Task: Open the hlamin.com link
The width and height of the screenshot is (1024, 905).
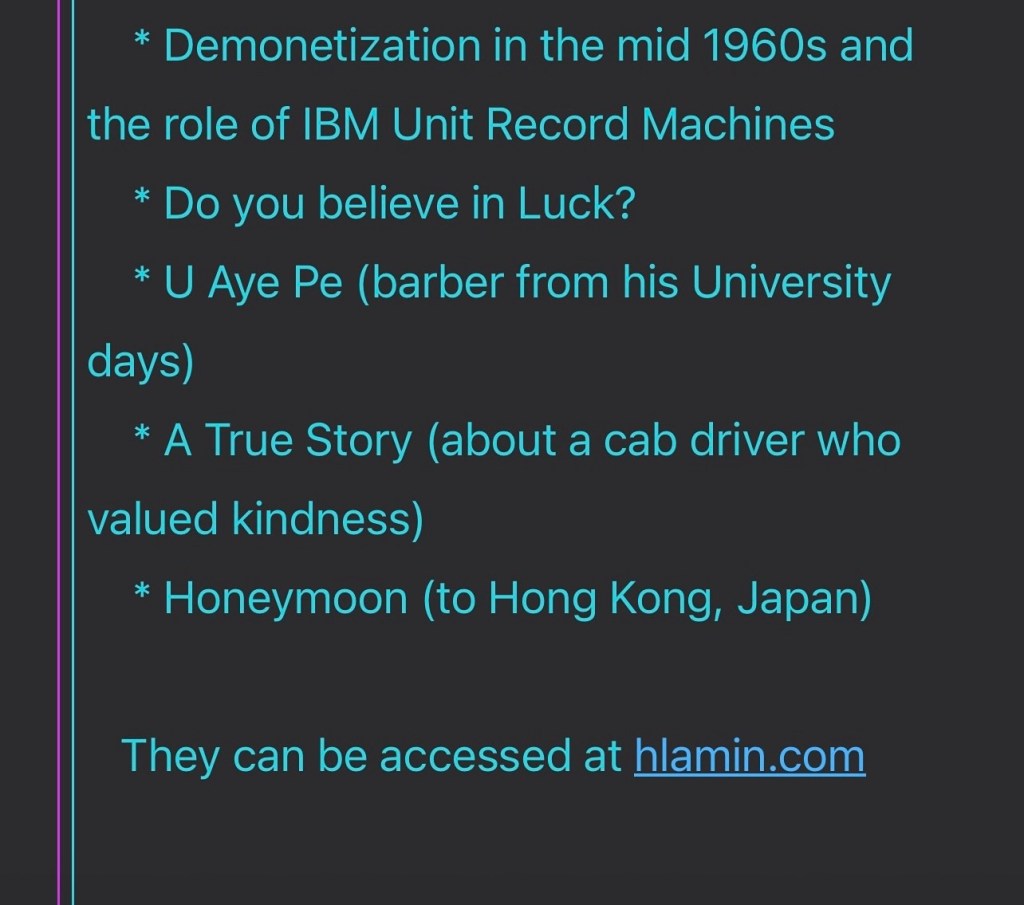Action: (749, 755)
